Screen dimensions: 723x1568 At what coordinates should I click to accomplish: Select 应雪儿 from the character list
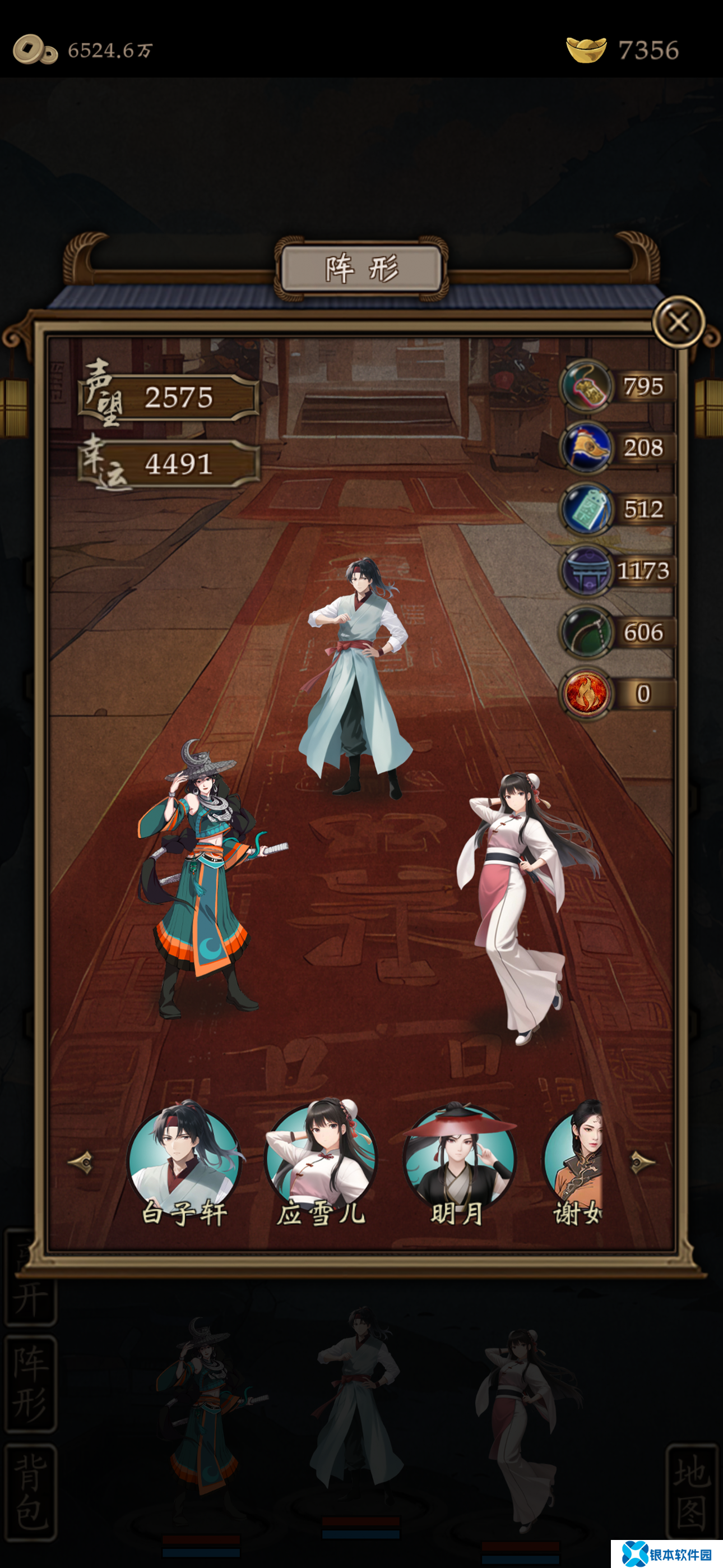point(321,1162)
